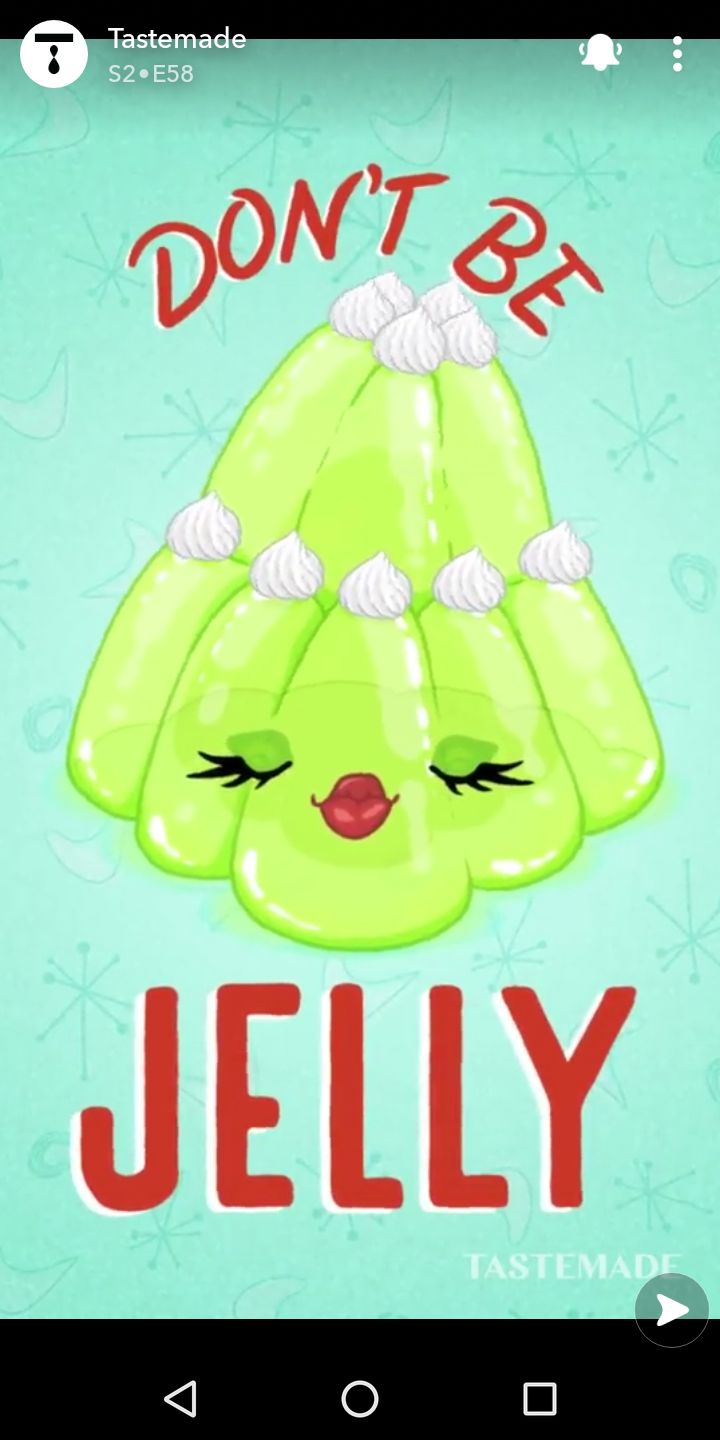Go back using the system back button
720x1440 pixels.
coord(180,1399)
